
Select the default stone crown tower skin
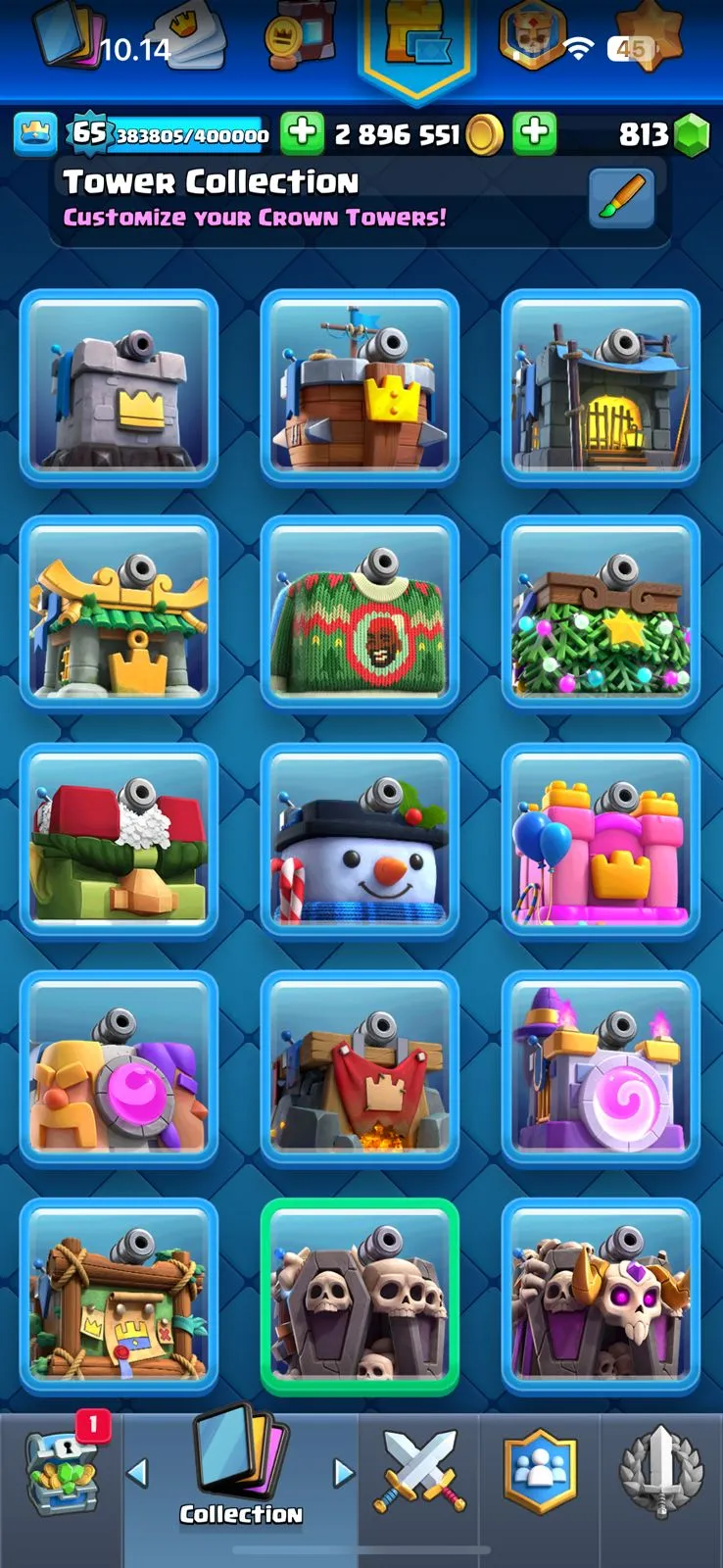[x=119, y=386]
